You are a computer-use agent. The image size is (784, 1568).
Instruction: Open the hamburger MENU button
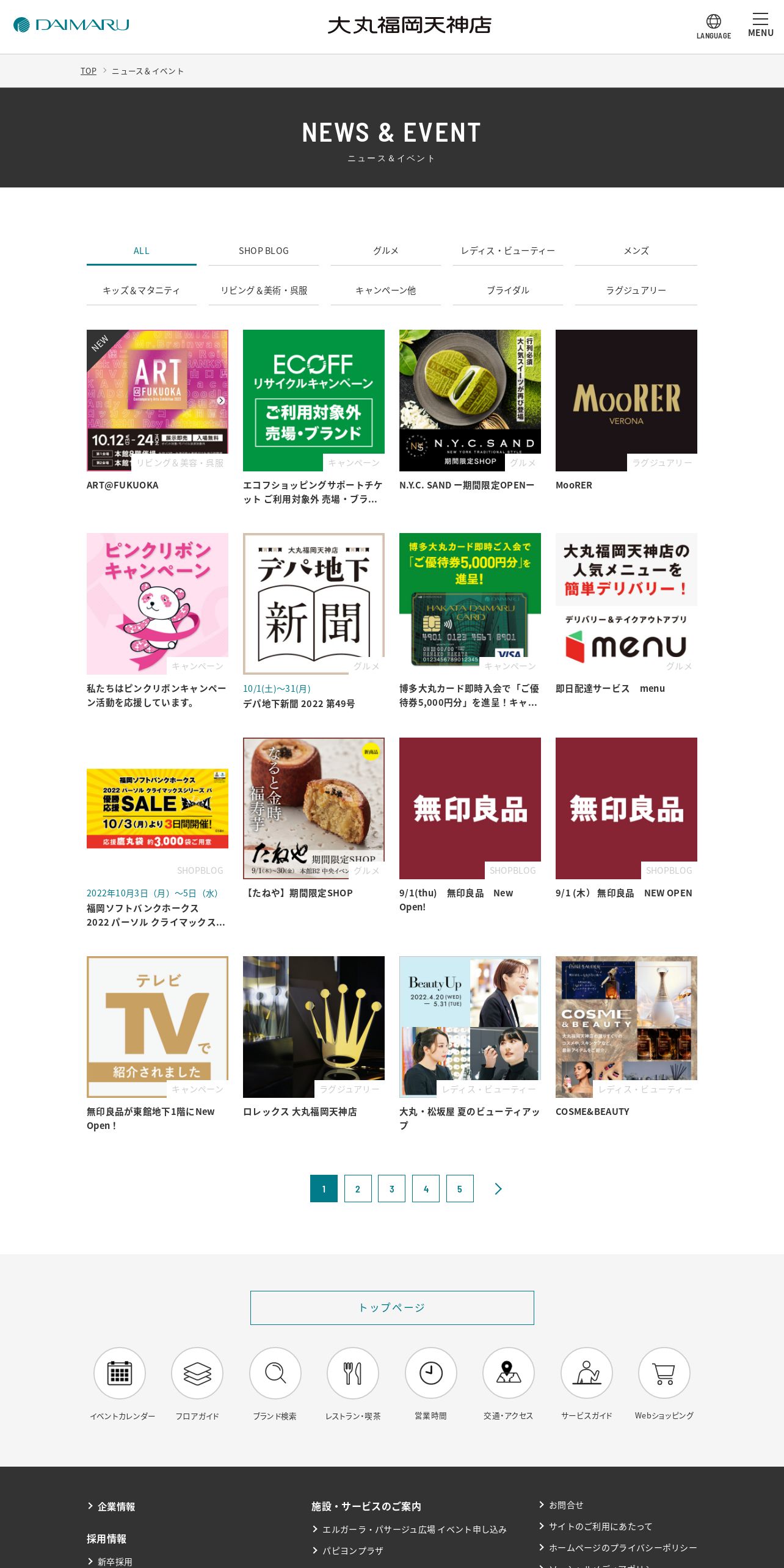coord(760,25)
